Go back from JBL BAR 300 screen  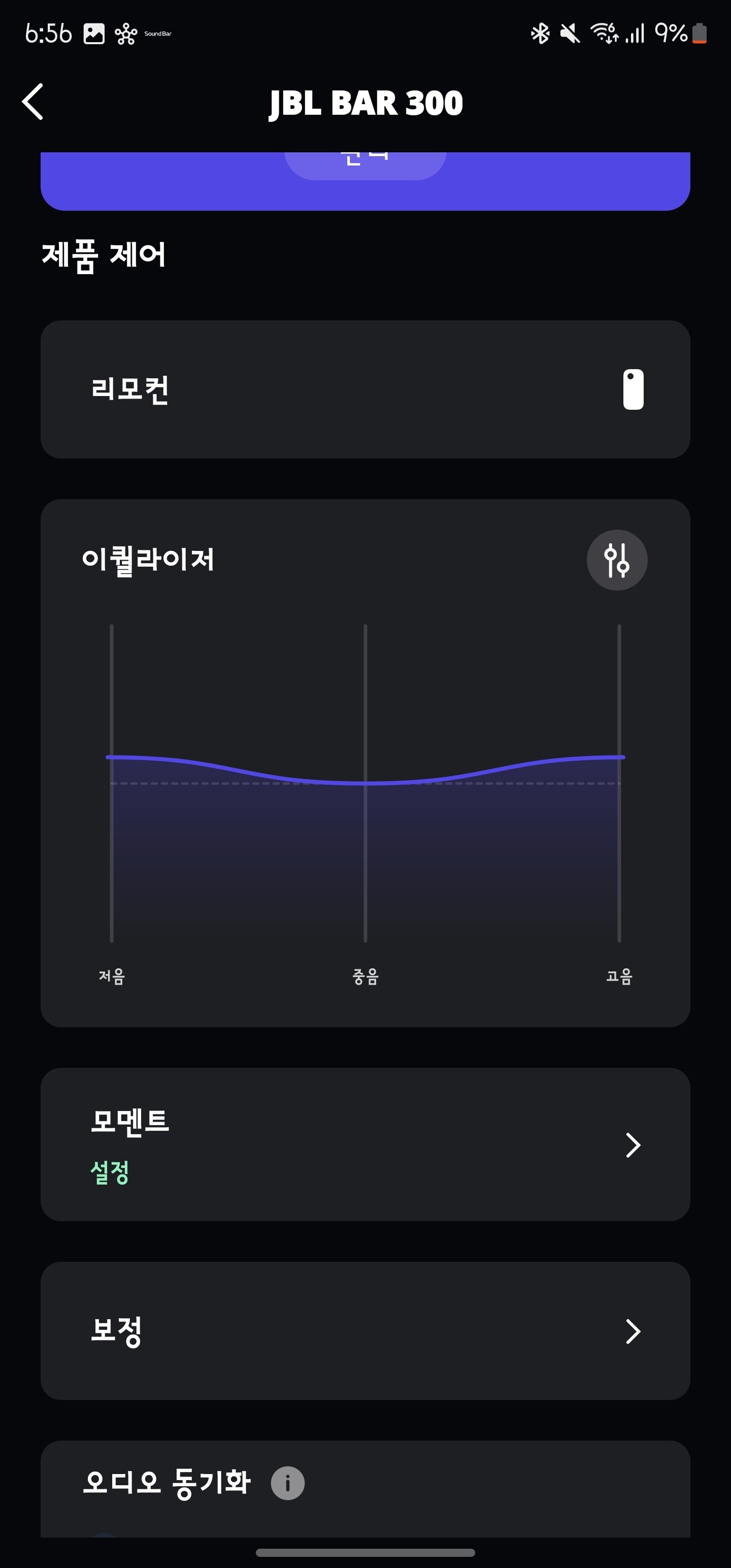click(33, 102)
